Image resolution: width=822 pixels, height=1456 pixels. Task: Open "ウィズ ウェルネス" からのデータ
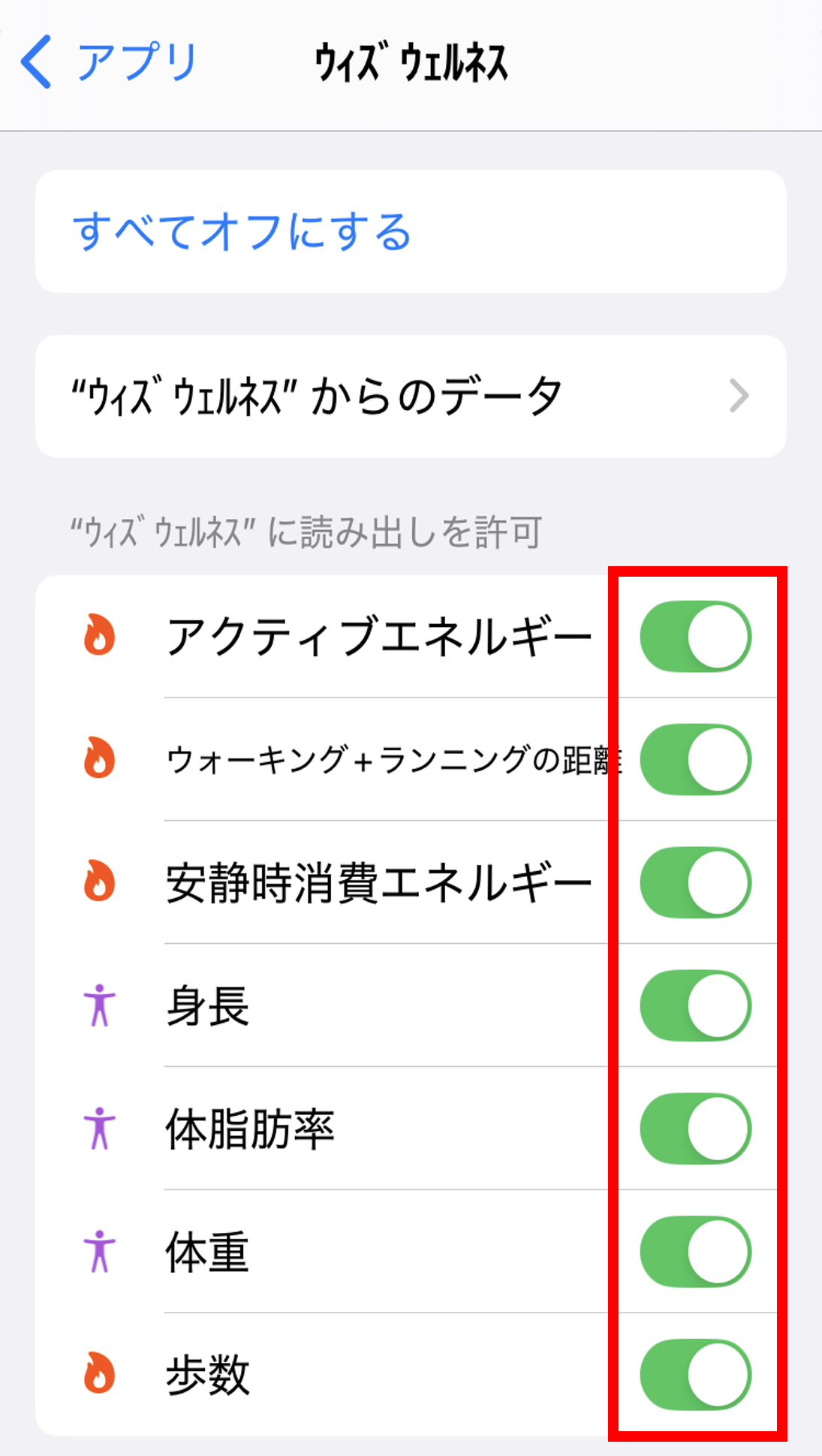(411, 396)
